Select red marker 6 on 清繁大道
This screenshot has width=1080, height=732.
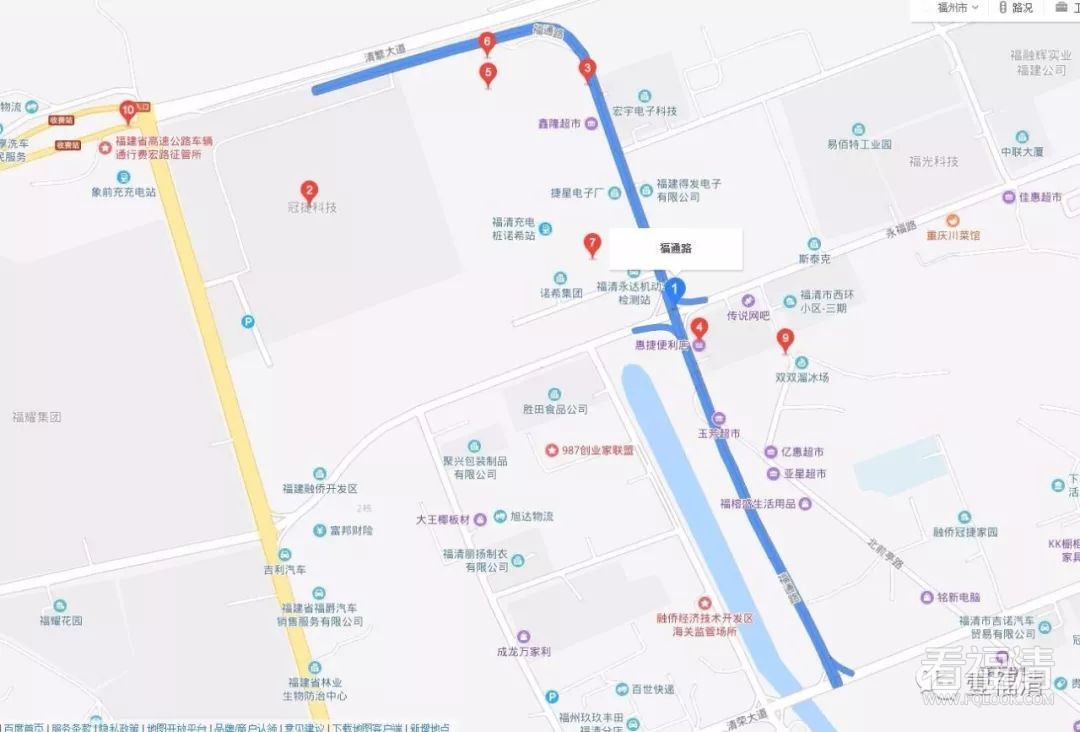487,42
